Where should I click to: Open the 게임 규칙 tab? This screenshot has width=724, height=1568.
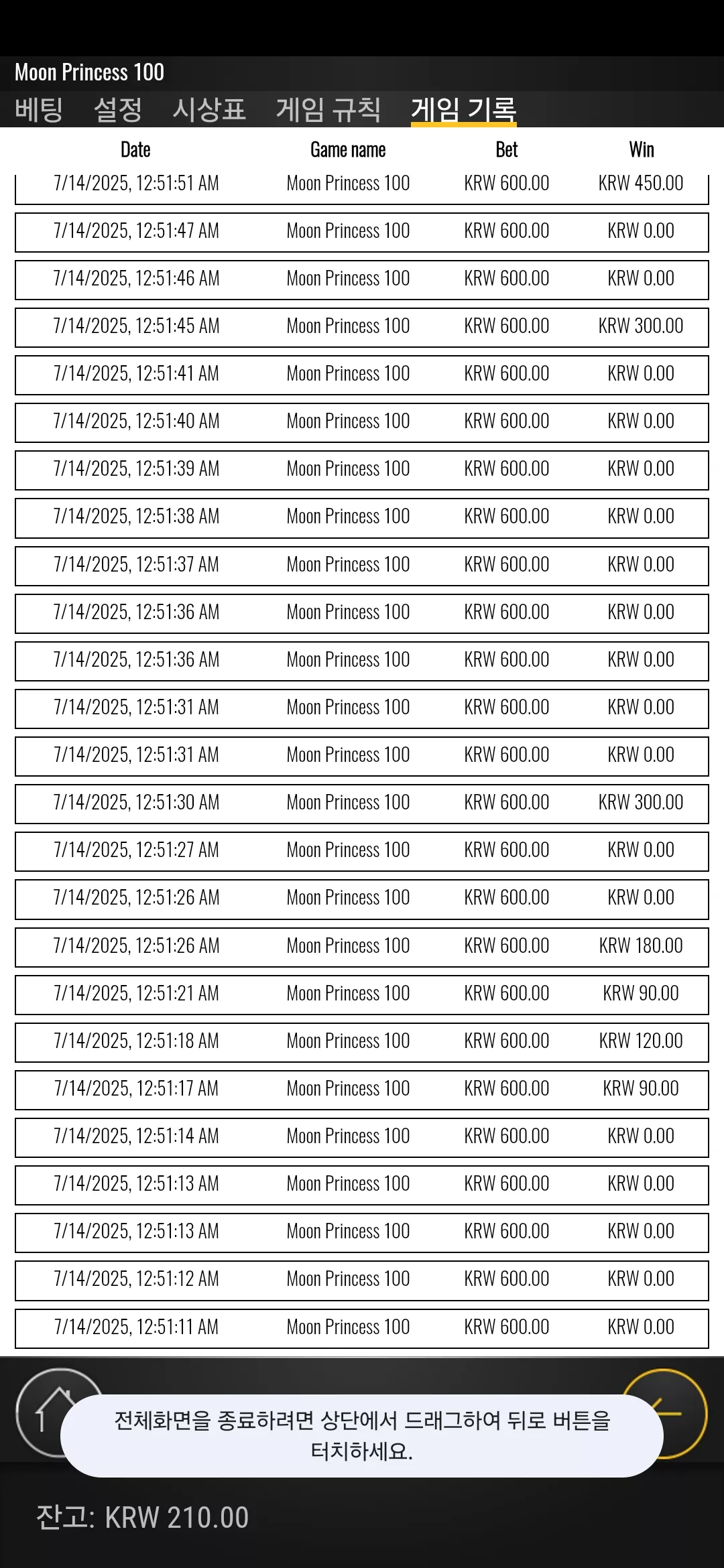pyautogui.click(x=328, y=109)
